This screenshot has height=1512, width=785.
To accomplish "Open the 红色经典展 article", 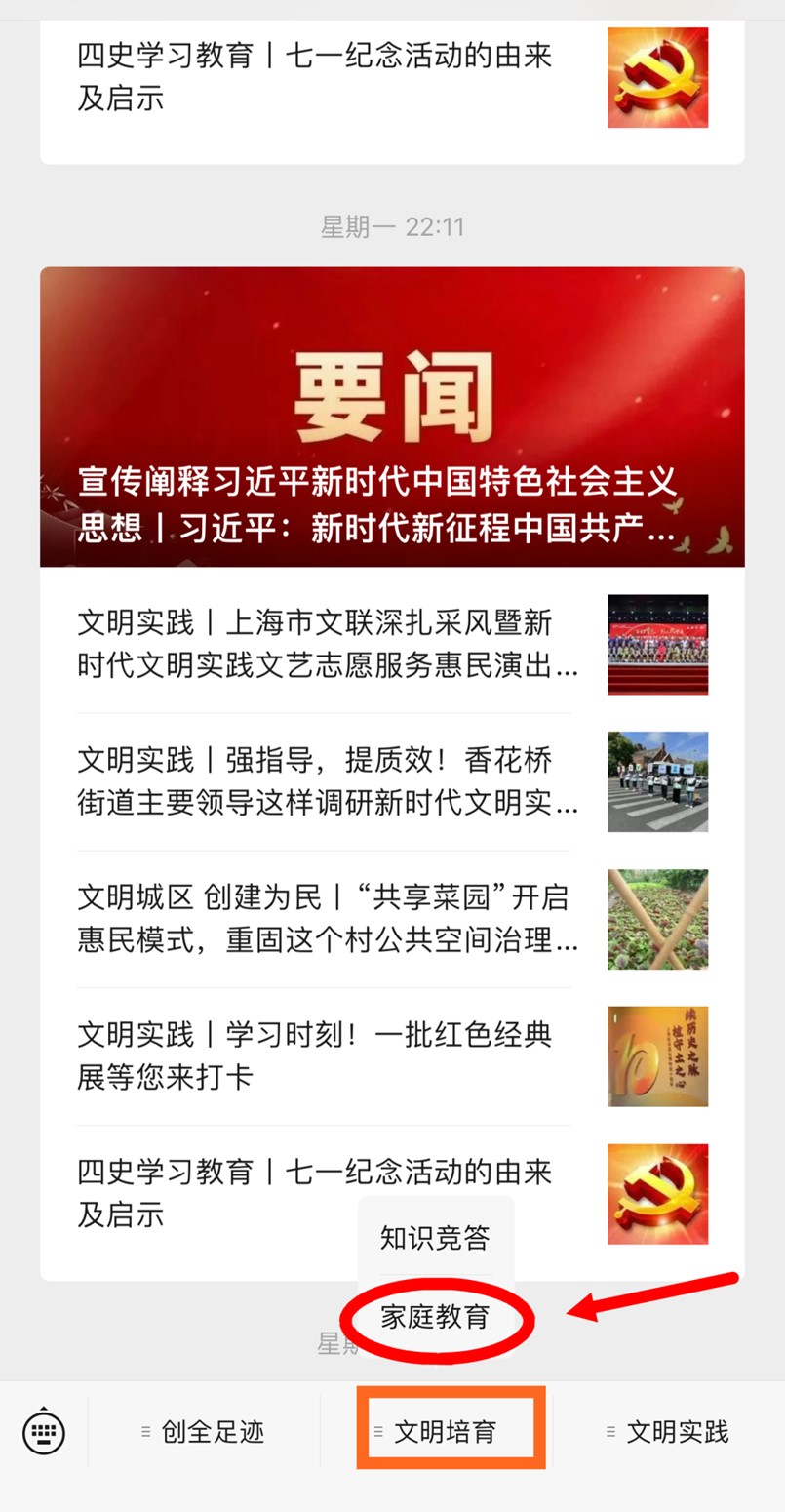I will (x=329, y=1055).
